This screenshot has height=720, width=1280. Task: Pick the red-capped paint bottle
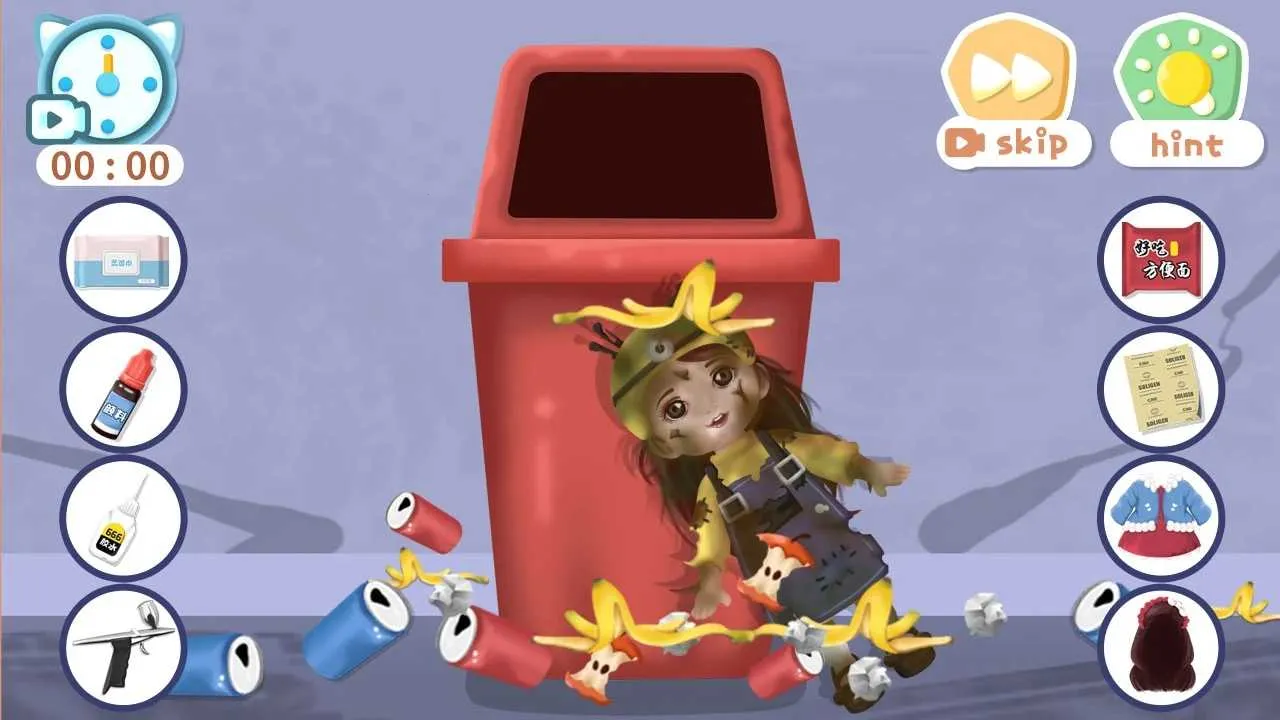pyautogui.click(x=123, y=388)
